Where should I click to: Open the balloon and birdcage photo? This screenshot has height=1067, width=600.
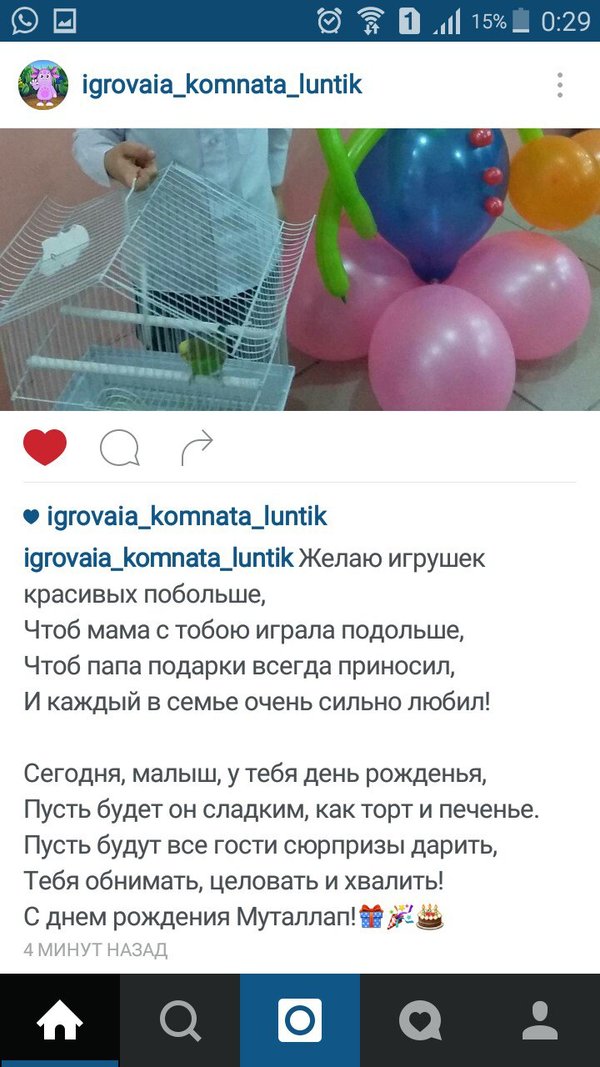click(x=300, y=269)
